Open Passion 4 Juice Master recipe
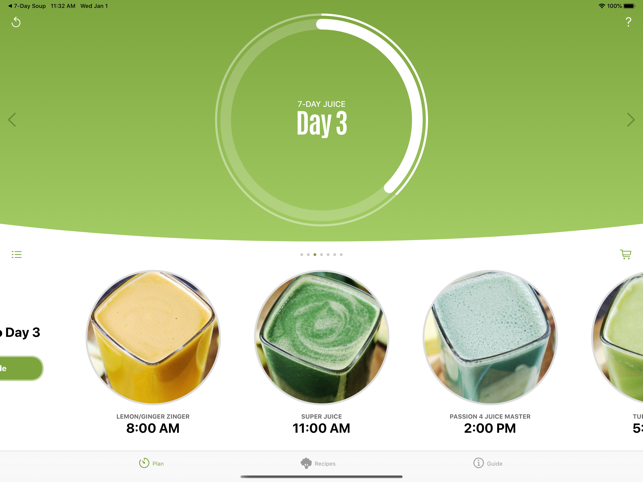 pyautogui.click(x=490, y=338)
